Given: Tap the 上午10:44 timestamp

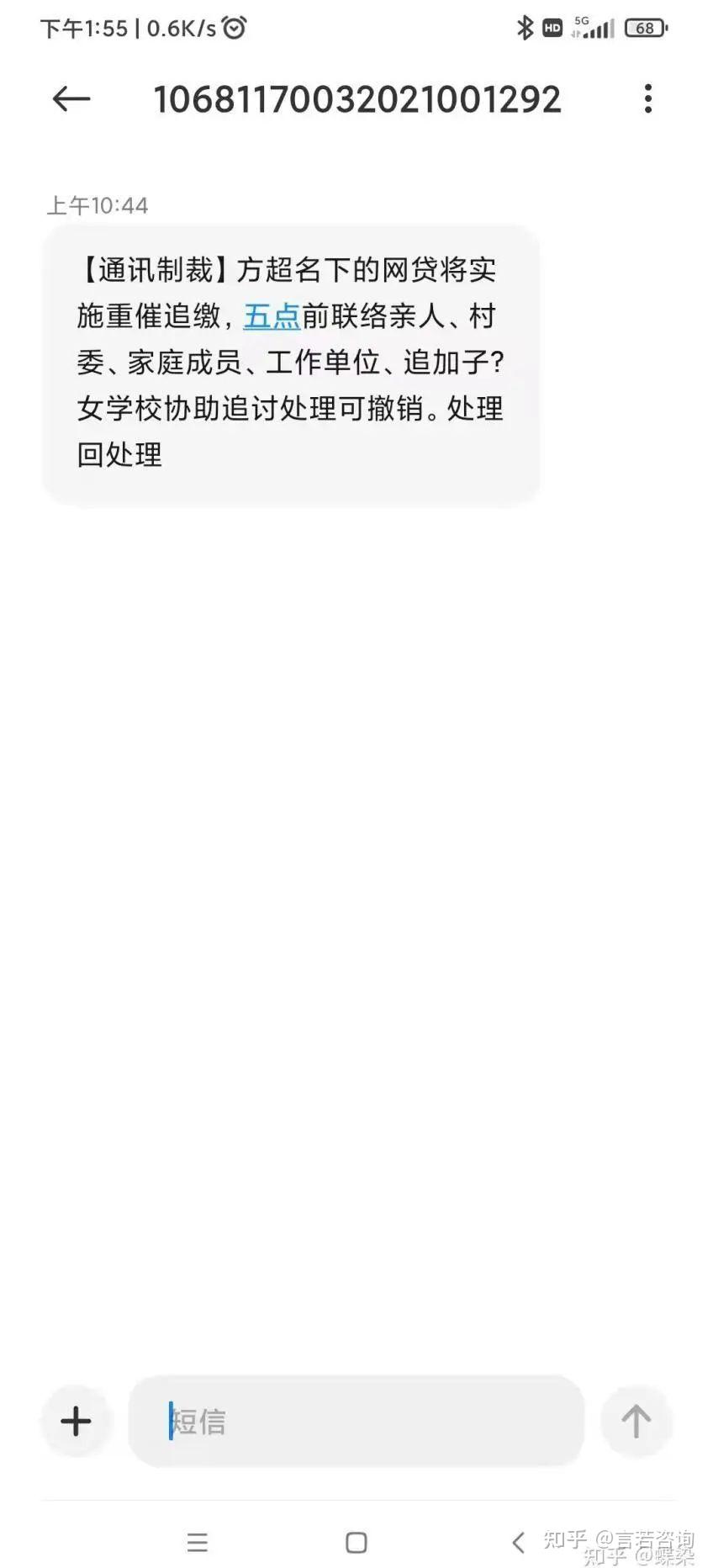Looking at the screenshot, I should tap(97, 204).
